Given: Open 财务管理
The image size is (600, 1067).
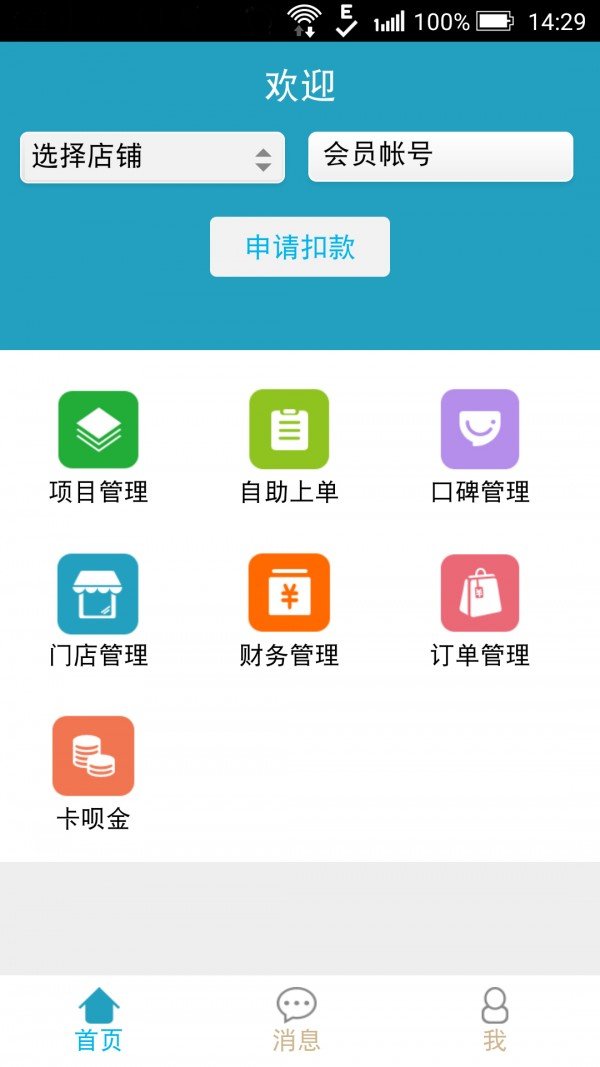Looking at the screenshot, I should [289, 610].
